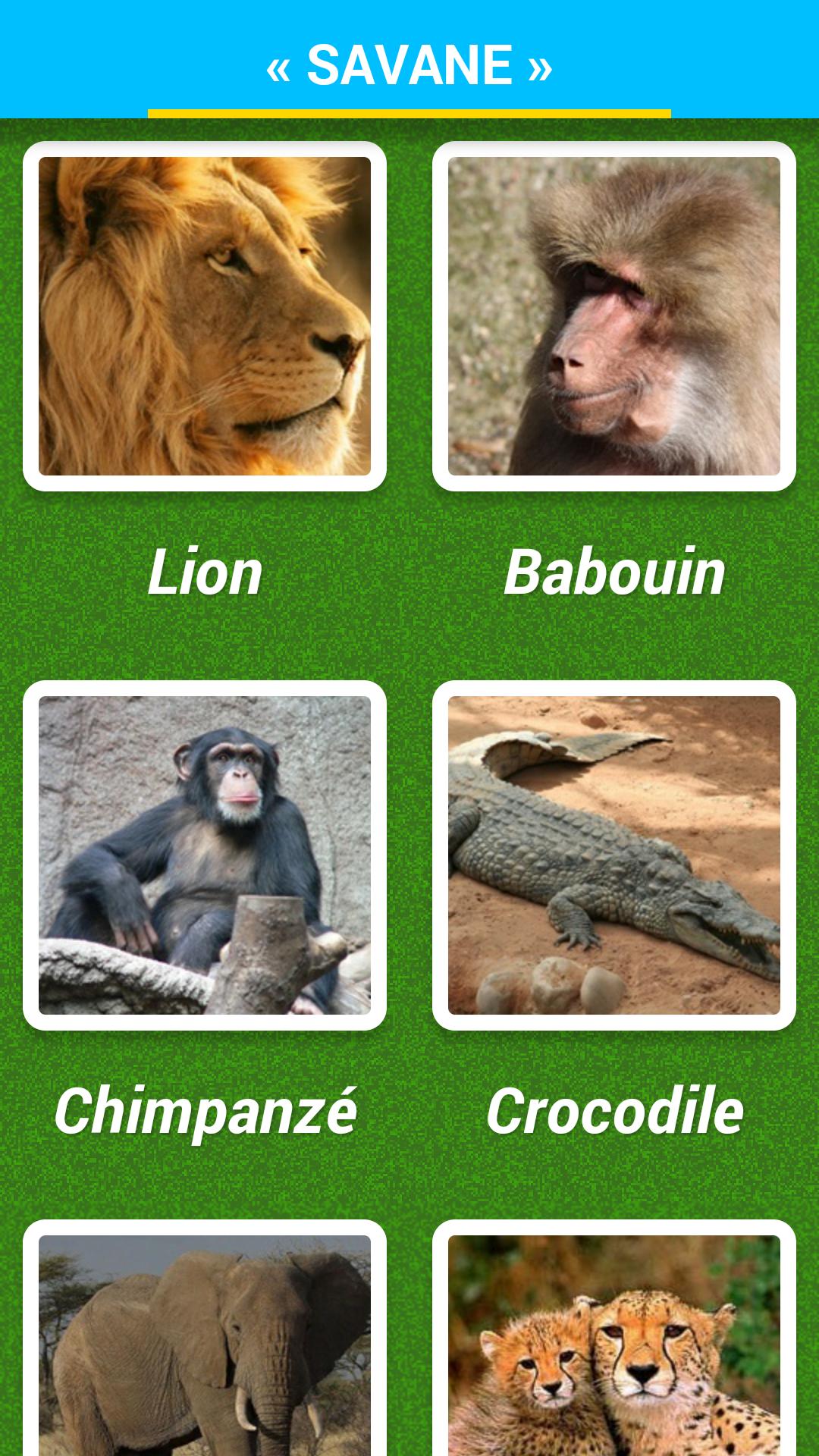Tap the Chimpanzé picture card
The height and width of the screenshot is (1456, 819).
pos(205,855)
